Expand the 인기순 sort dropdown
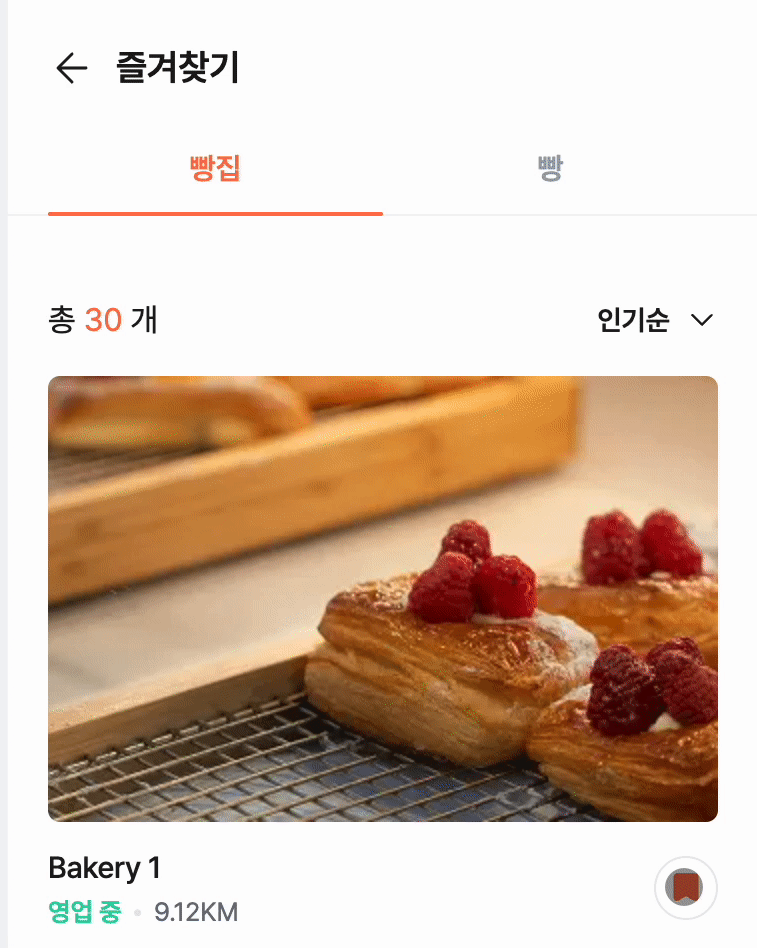 point(655,321)
